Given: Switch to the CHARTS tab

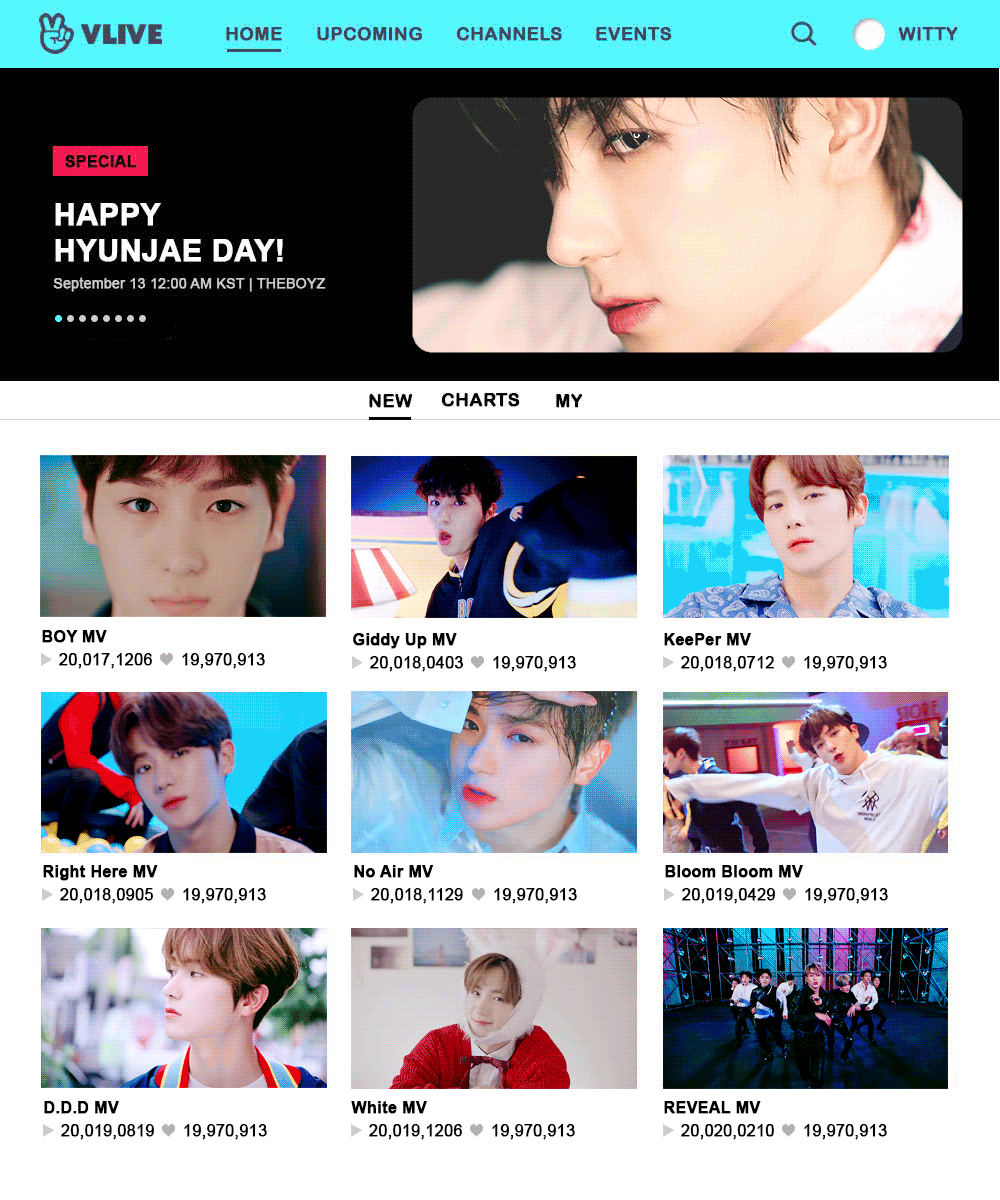Looking at the screenshot, I should 480,400.
